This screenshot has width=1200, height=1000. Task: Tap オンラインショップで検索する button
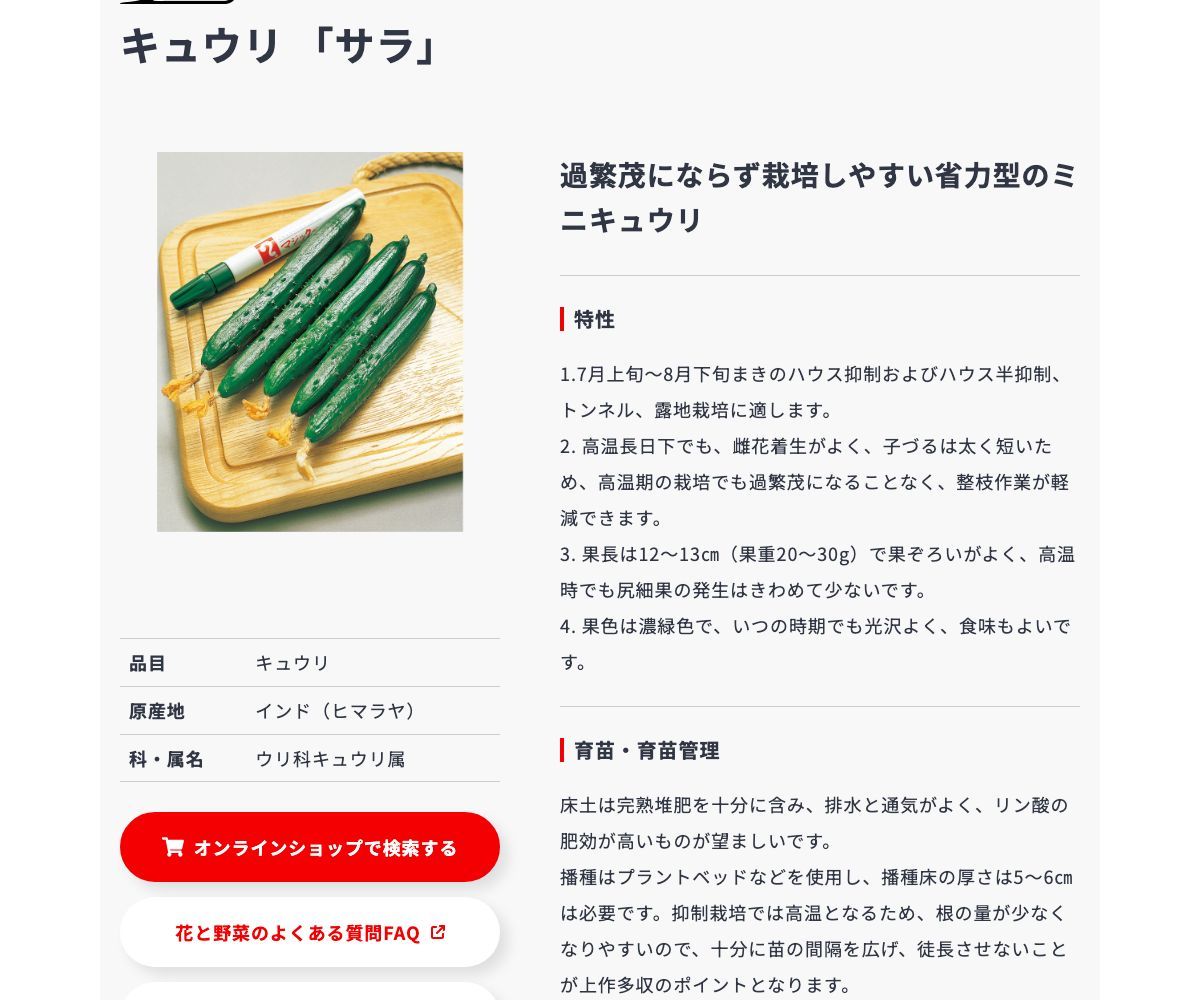[310, 847]
